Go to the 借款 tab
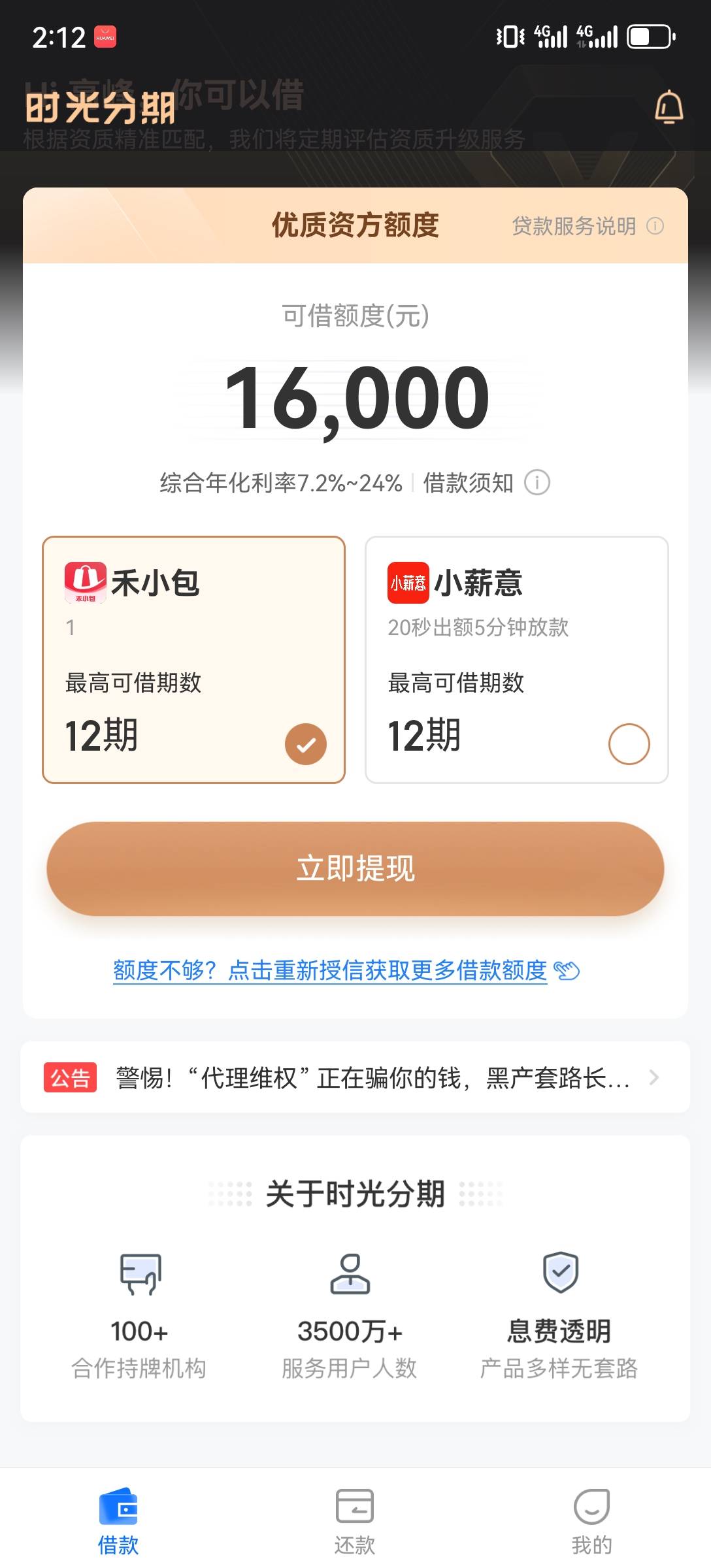The height and width of the screenshot is (1568, 711). point(118,1522)
